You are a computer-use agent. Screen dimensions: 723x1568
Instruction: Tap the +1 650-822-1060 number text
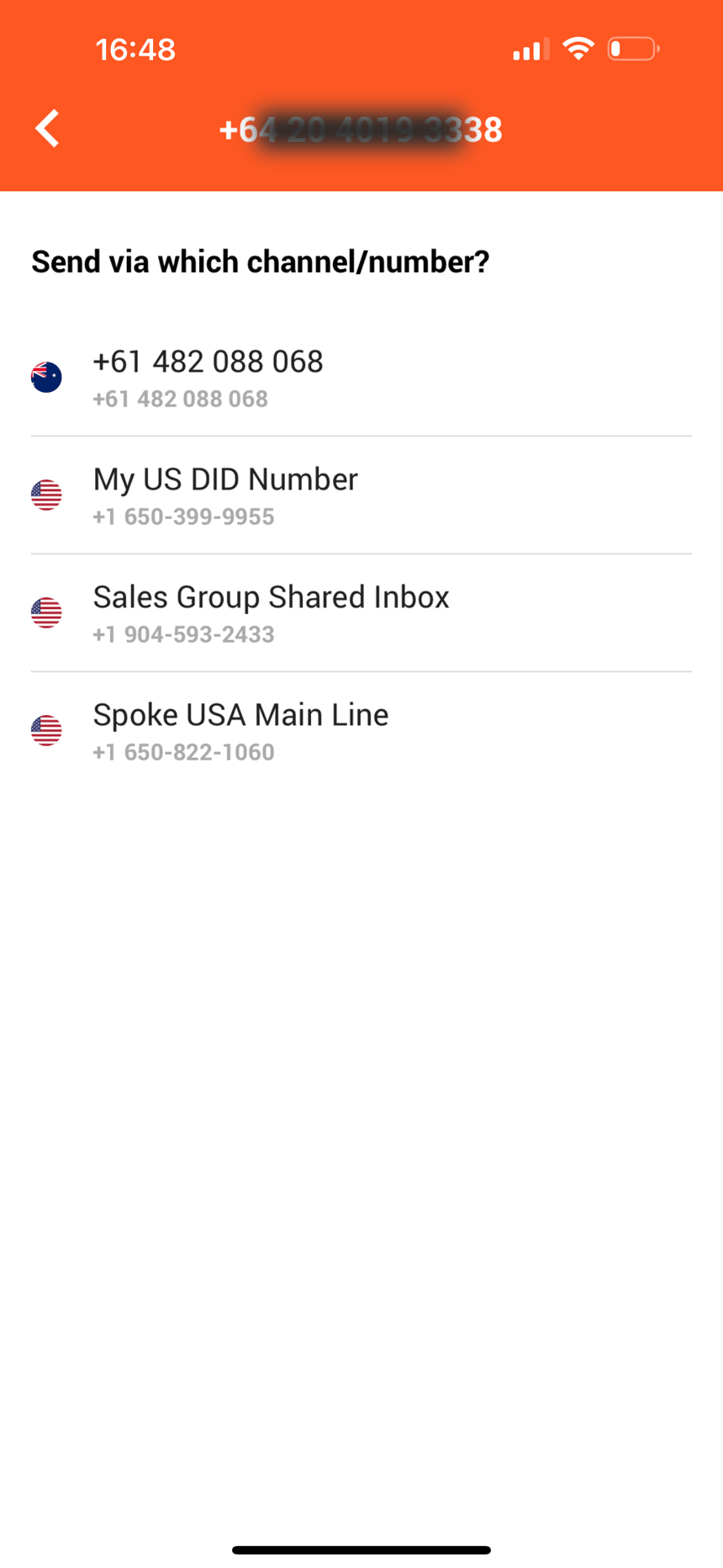182,752
